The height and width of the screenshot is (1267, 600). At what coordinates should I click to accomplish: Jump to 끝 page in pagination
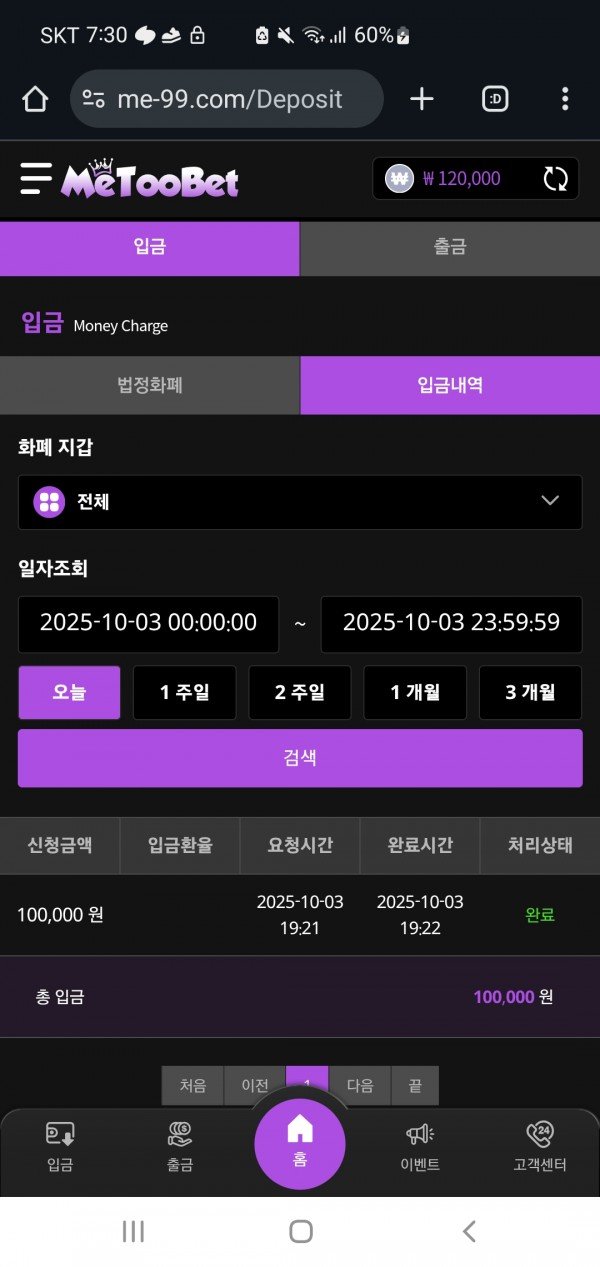[x=414, y=1086]
